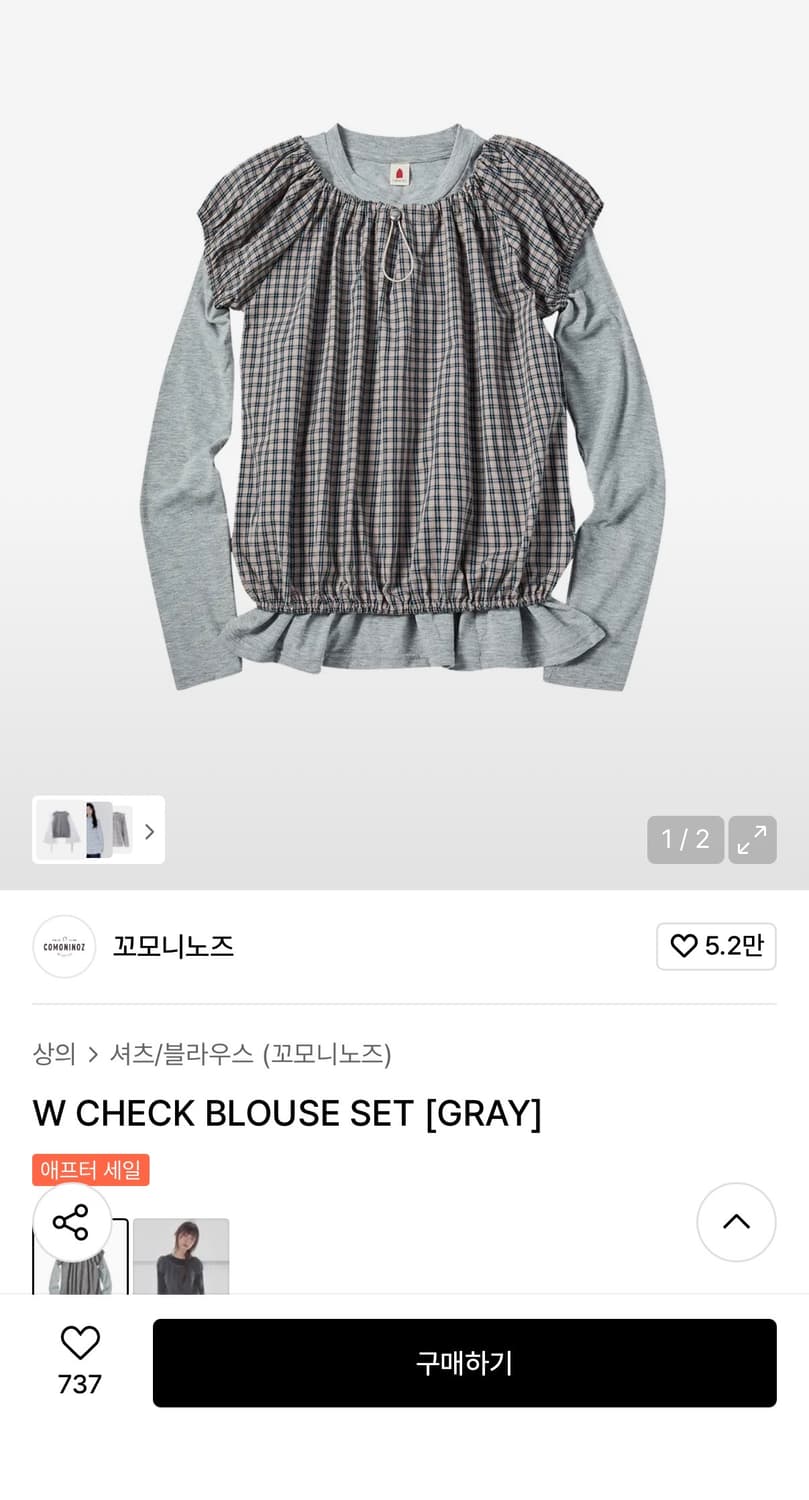Collapse the page with the upward chevron
809x1500 pixels.
click(x=736, y=1222)
